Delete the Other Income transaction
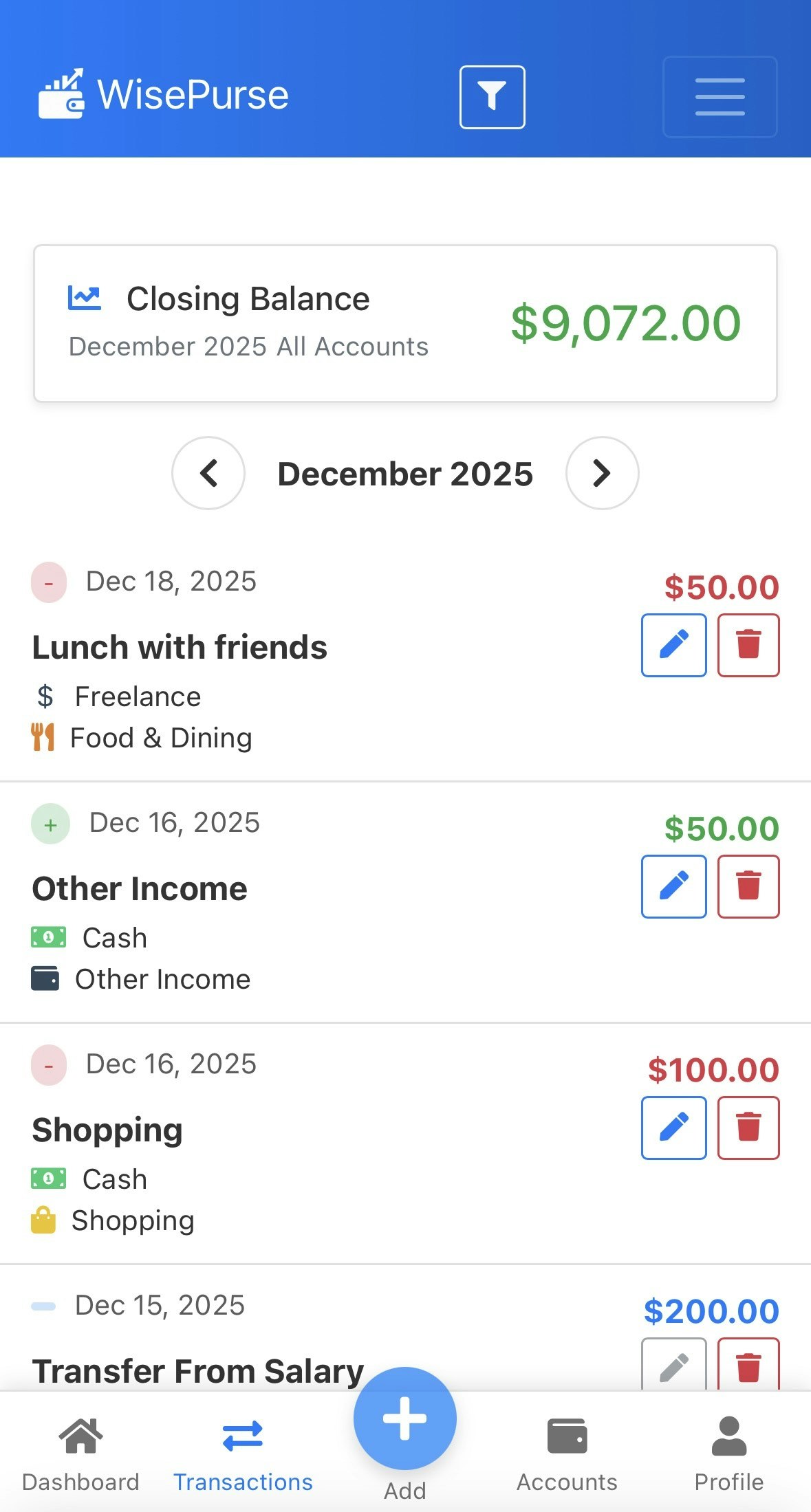 [x=748, y=886]
